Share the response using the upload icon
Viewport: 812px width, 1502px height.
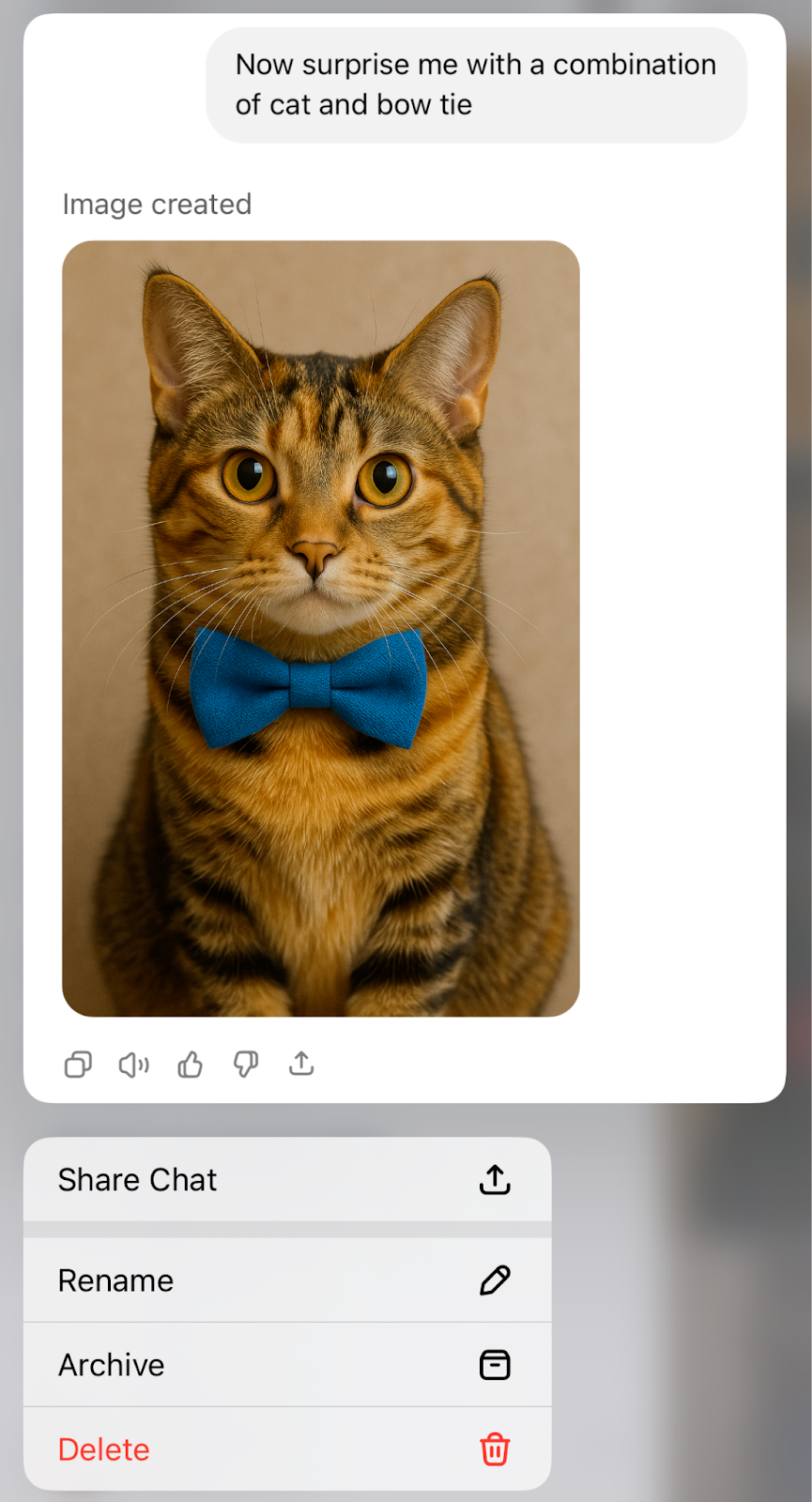301,1064
